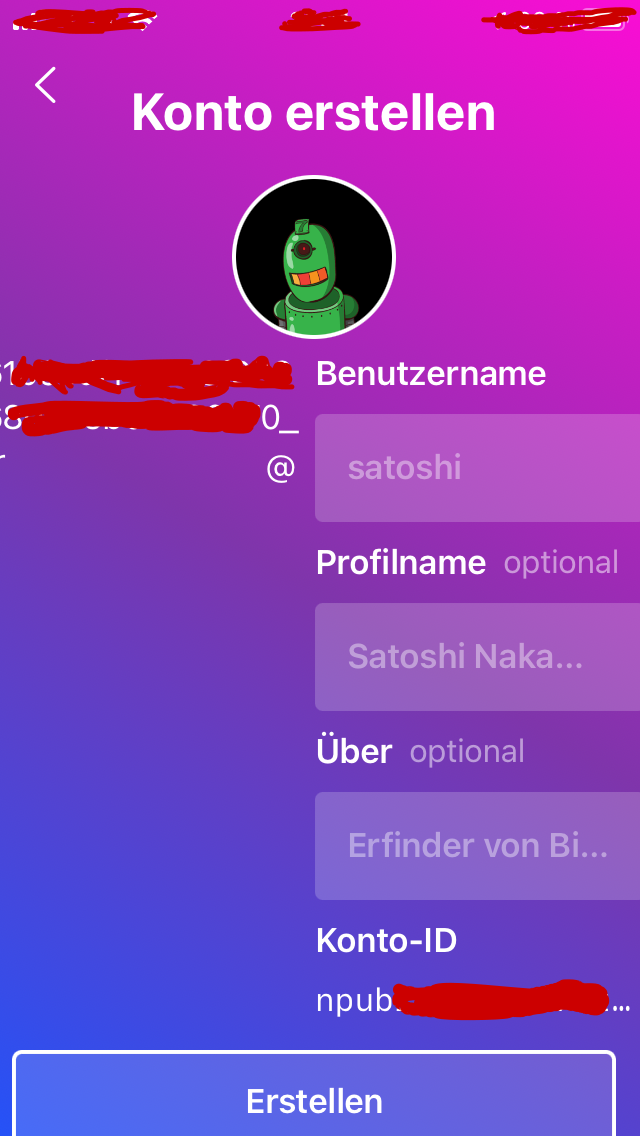
Task: Go back using the top-left arrow
Action: 46,86
